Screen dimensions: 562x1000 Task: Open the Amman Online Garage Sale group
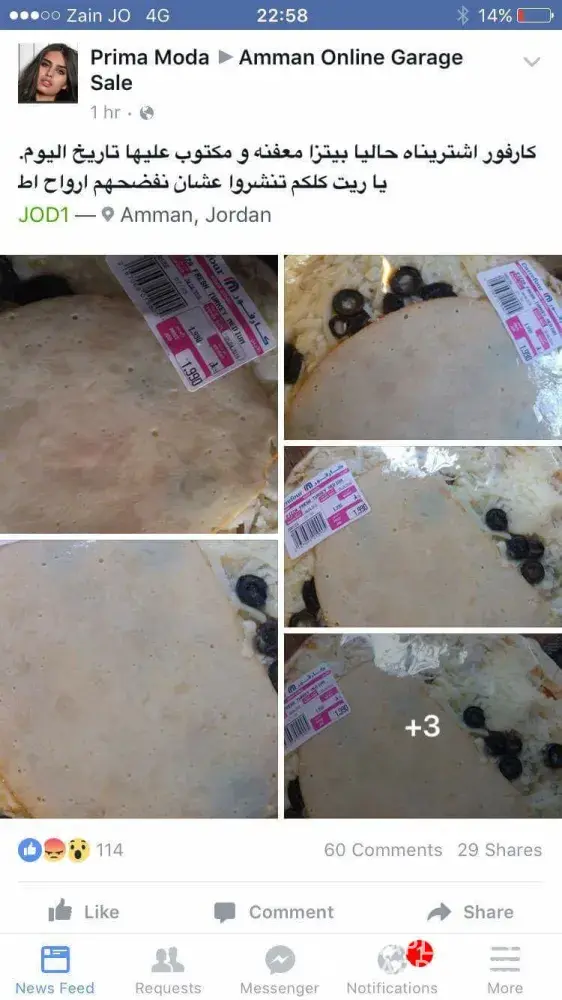tap(277, 70)
